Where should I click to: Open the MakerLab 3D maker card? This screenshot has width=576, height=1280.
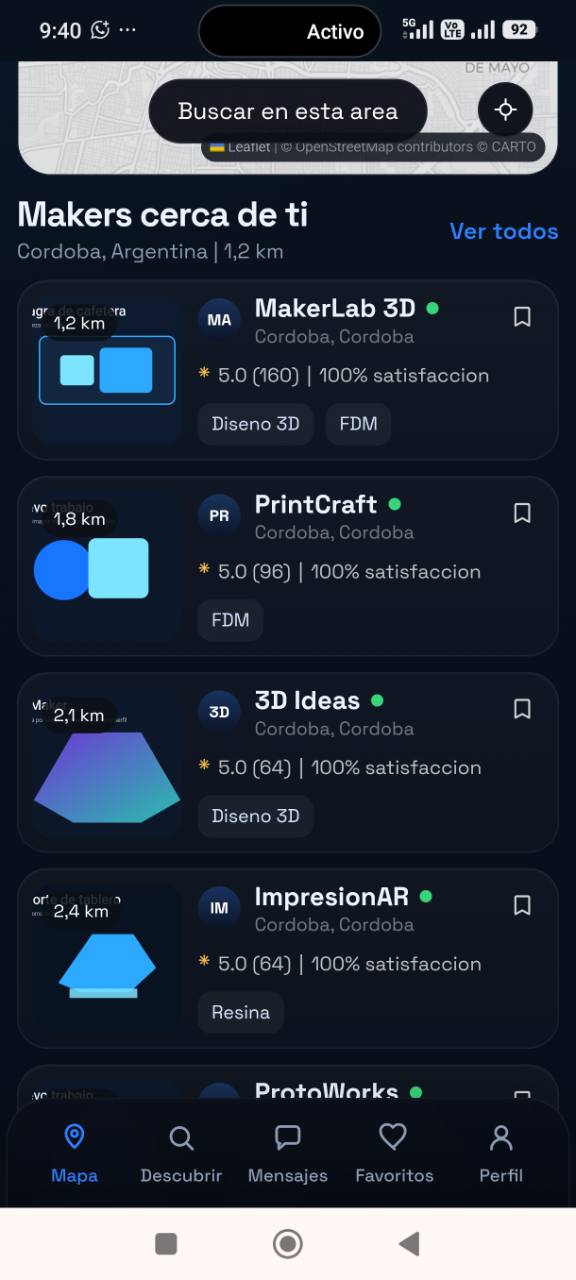tap(288, 370)
